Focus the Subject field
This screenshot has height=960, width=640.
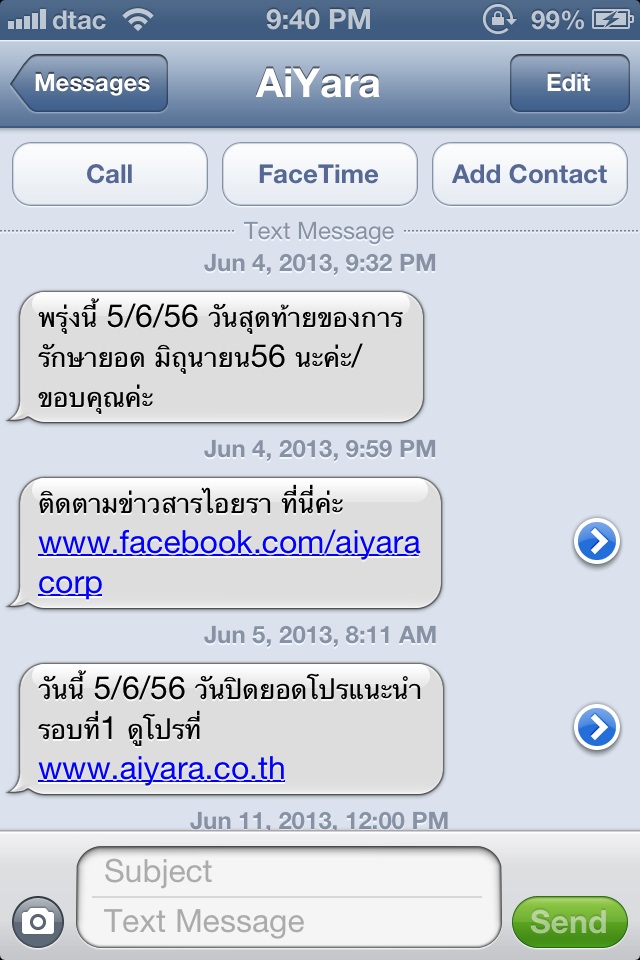(288, 872)
